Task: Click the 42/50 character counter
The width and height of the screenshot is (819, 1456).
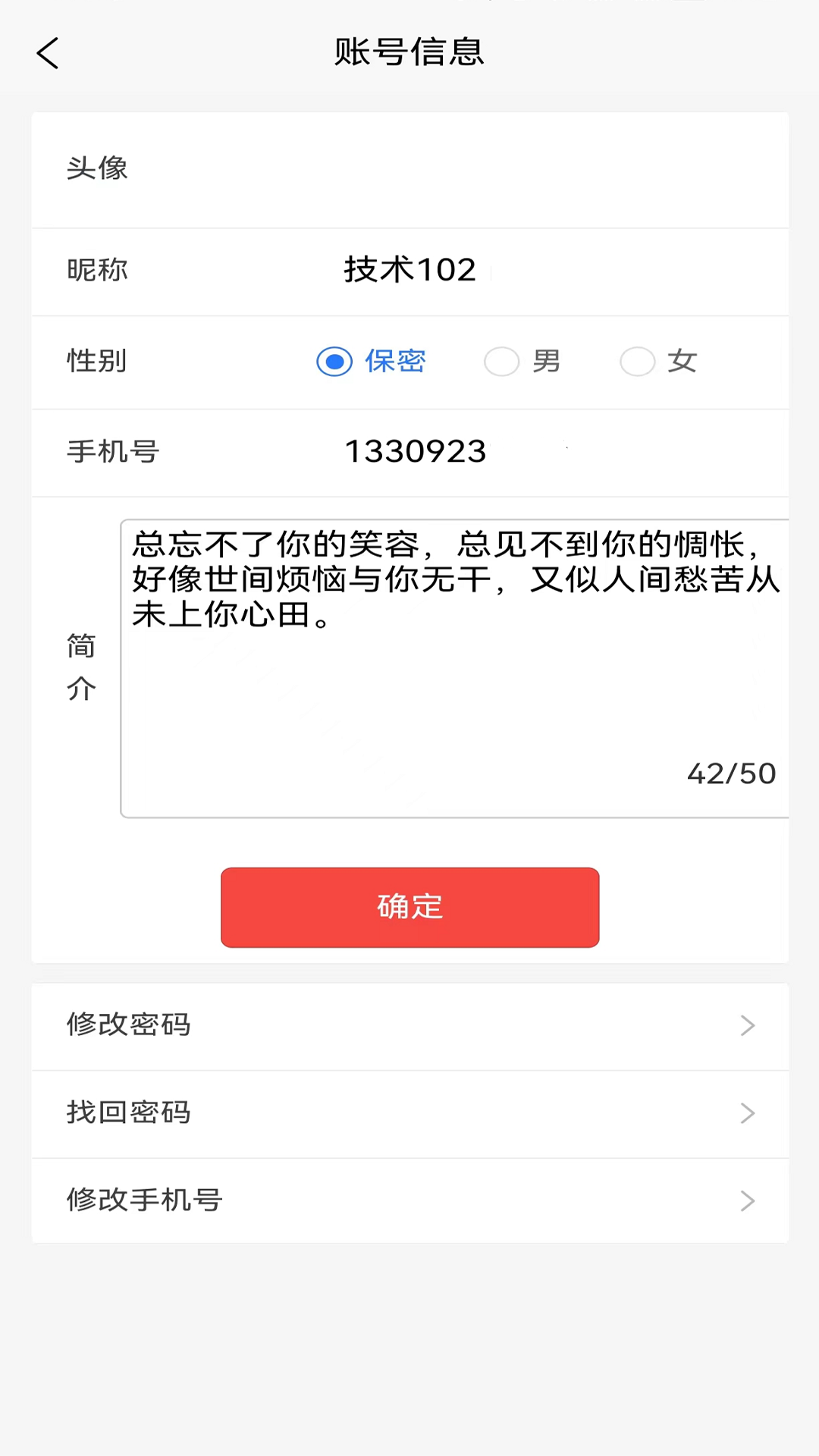Action: tap(730, 773)
